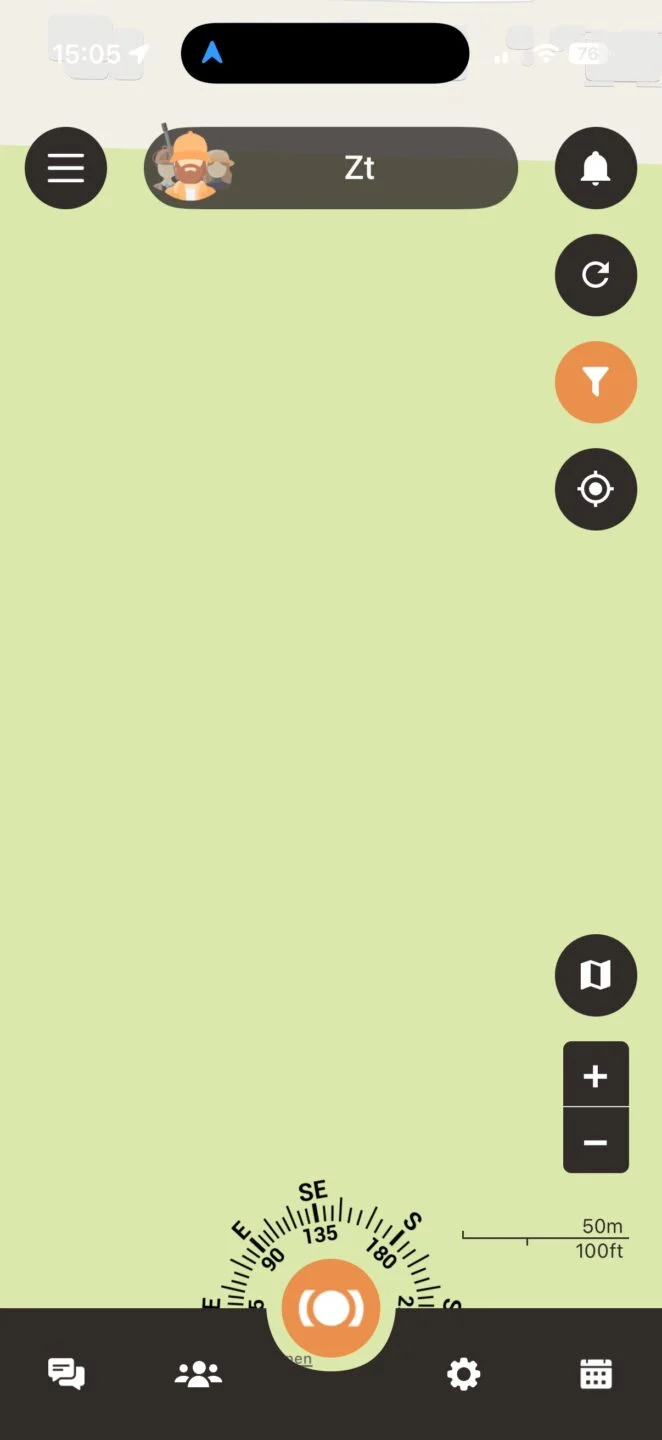Switch to the group members tab
662x1440 pixels.
click(199, 1374)
